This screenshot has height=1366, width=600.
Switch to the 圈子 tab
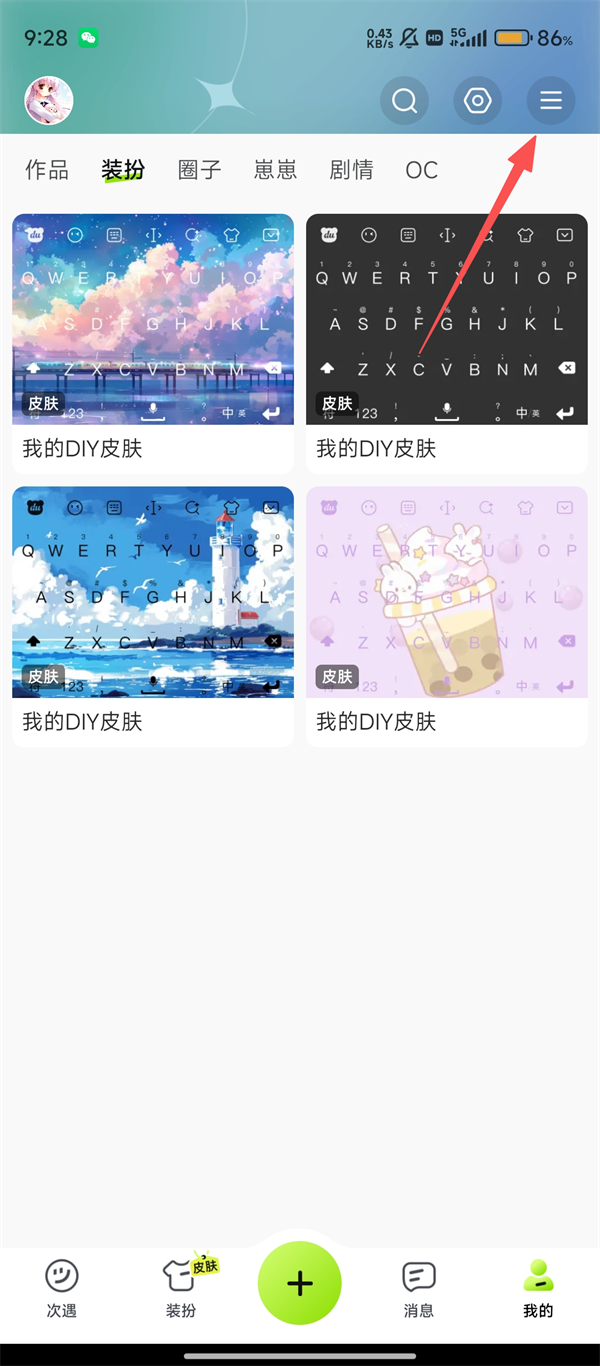199,170
